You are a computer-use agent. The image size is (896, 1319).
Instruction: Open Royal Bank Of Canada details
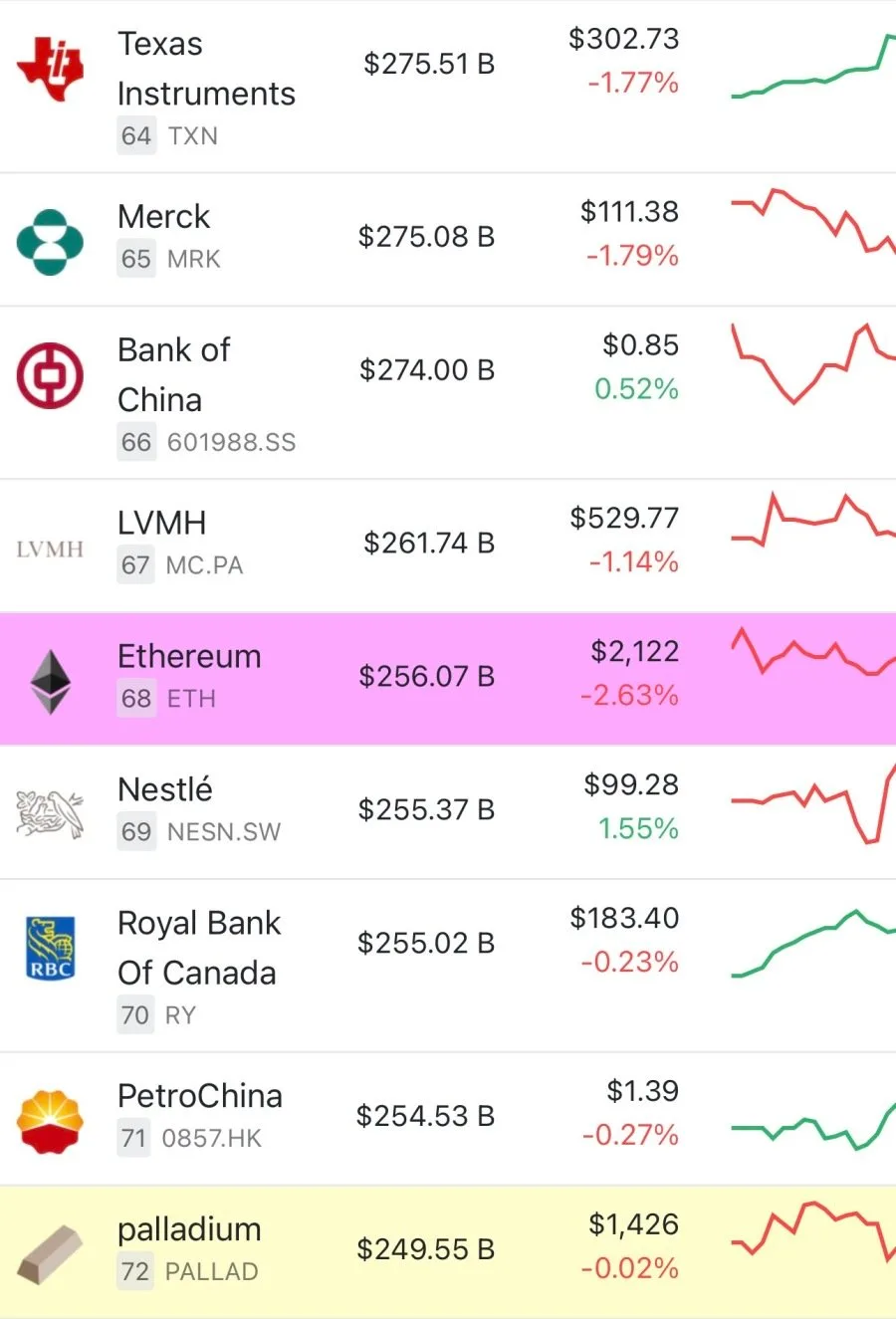pos(448,967)
